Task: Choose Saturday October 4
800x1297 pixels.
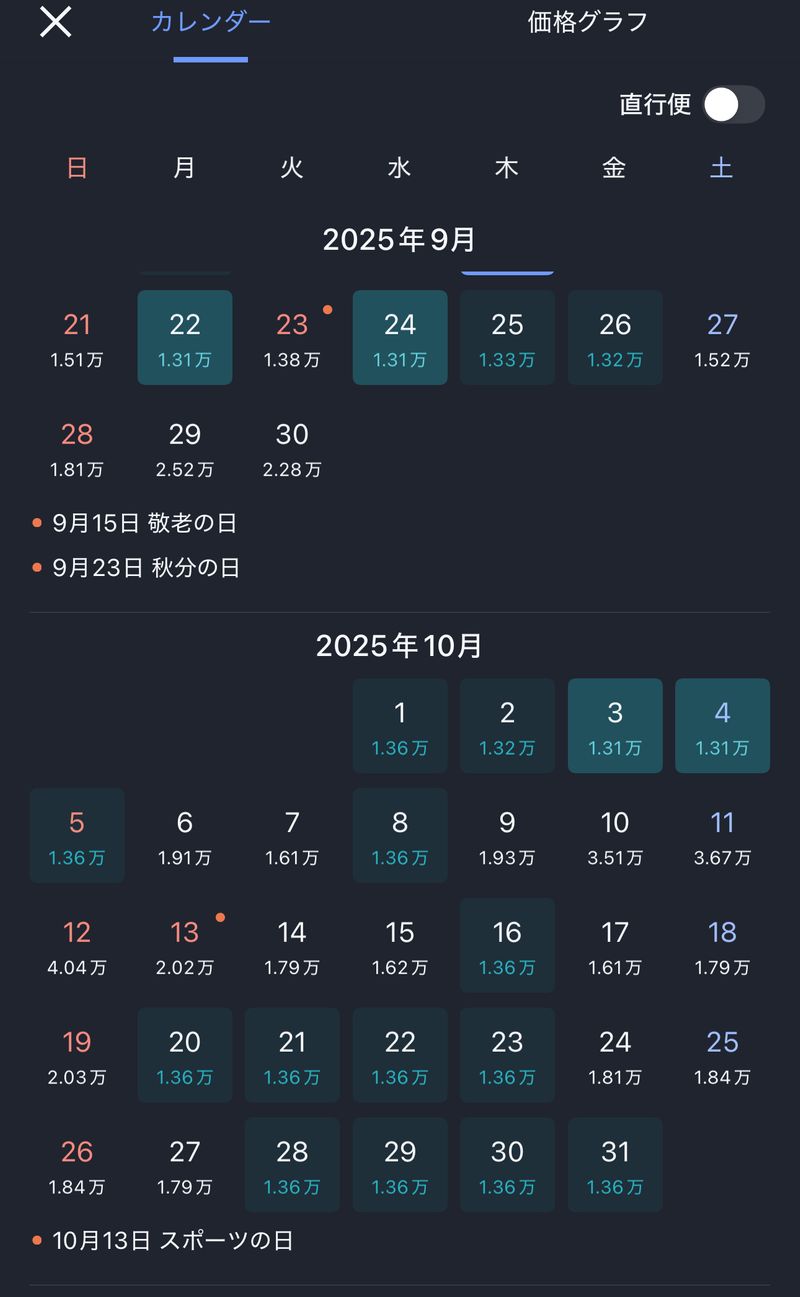Action: 722,726
